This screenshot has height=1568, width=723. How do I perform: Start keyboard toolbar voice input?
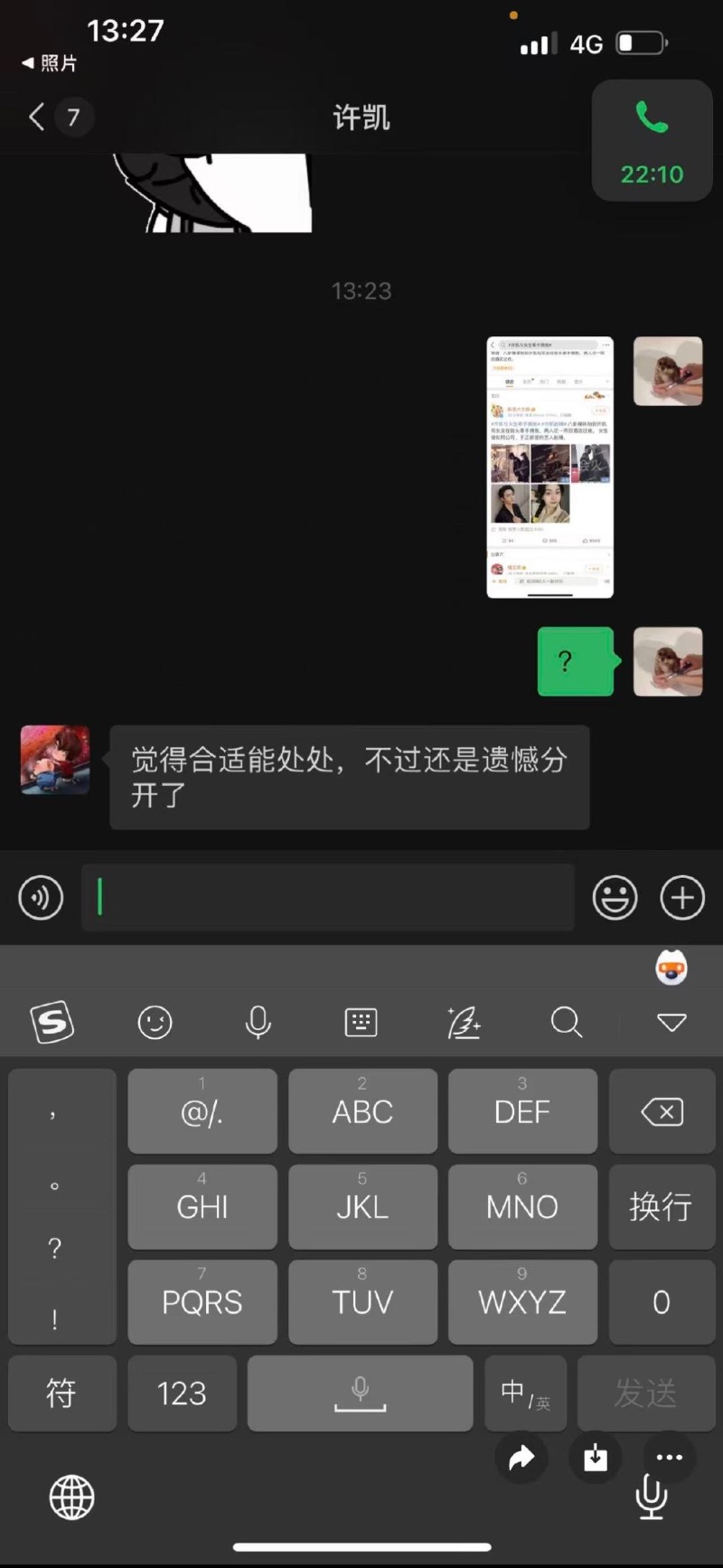[258, 1023]
